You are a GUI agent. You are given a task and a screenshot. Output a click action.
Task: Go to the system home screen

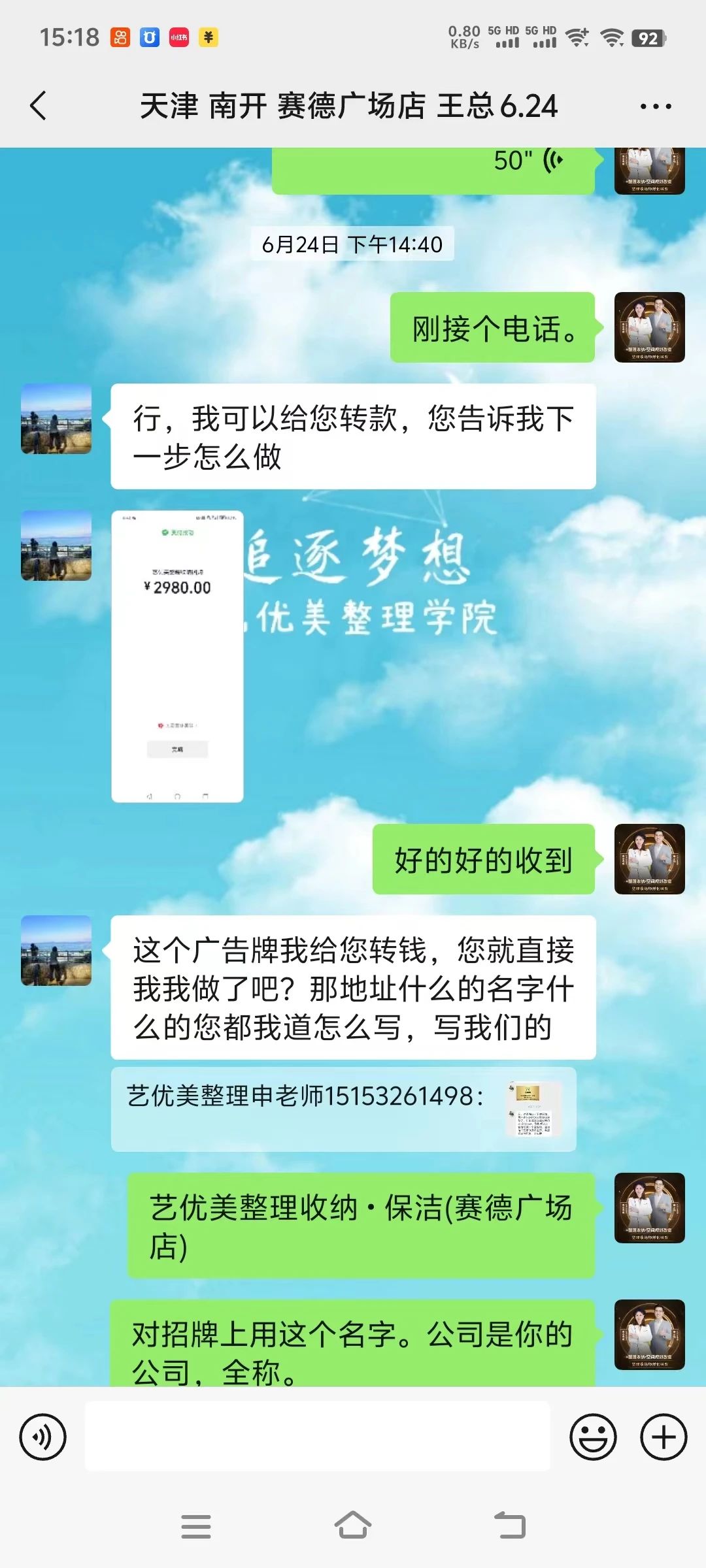click(353, 1526)
